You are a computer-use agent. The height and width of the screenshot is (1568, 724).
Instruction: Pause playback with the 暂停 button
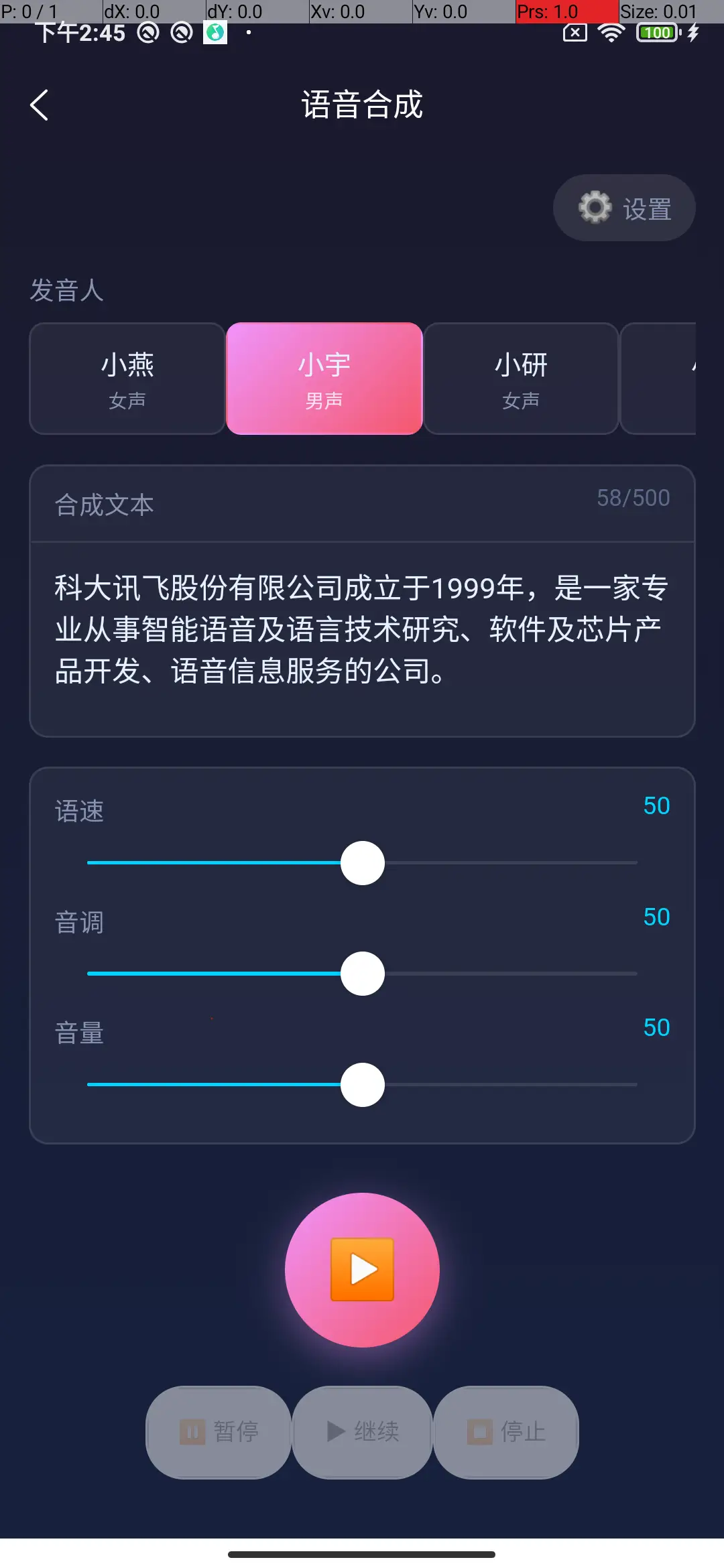(x=219, y=1432)
